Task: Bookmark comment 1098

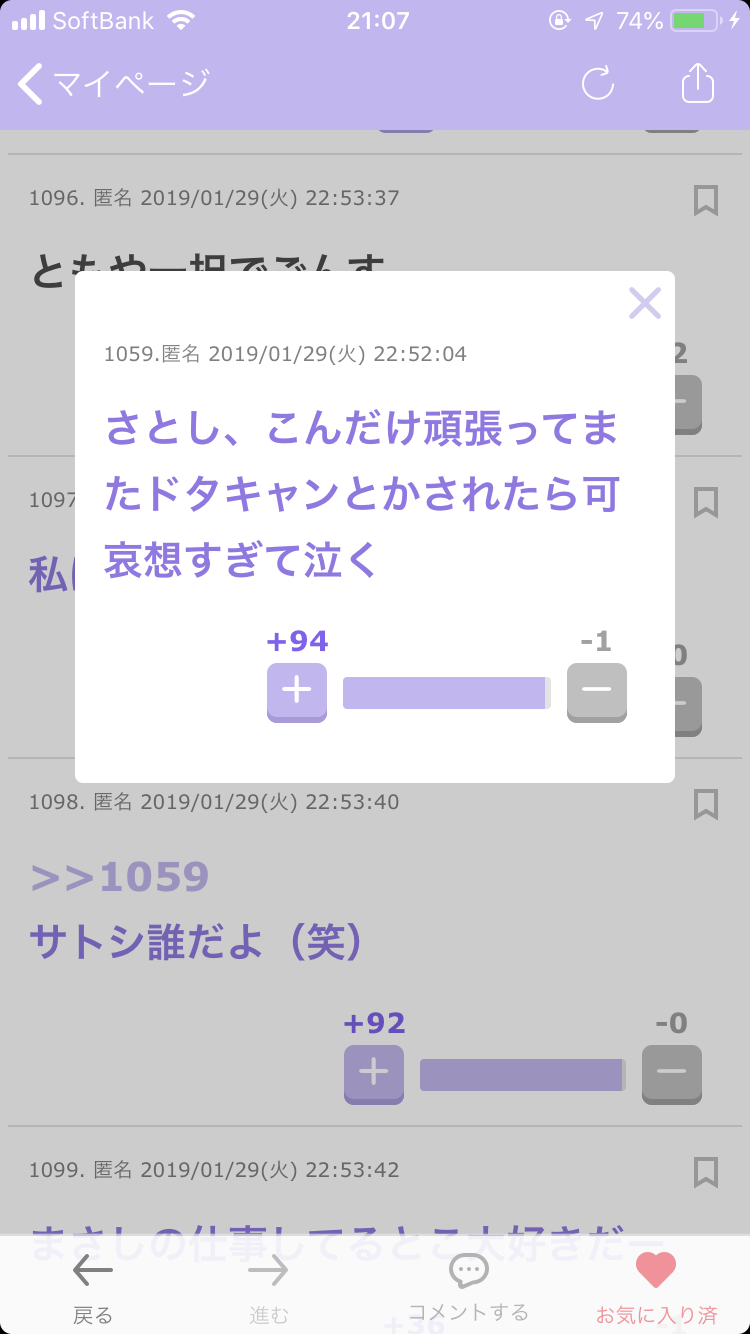Action: coord(706,804)
